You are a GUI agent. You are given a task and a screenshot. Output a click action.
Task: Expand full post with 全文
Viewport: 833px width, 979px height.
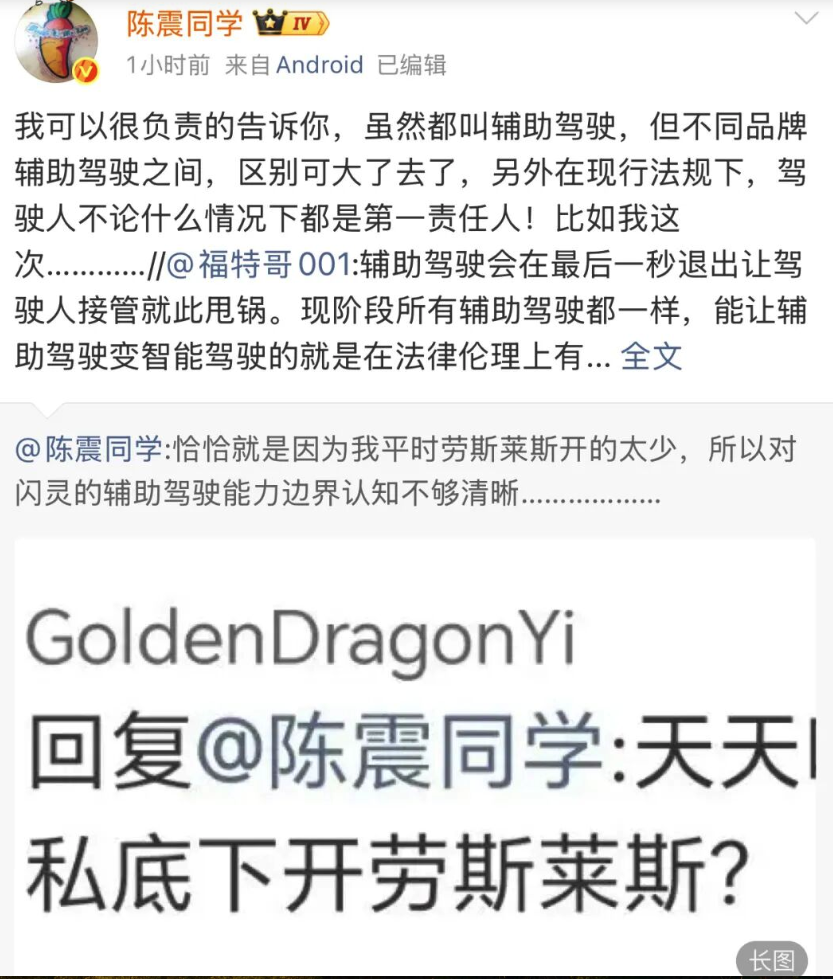(651, 356)
